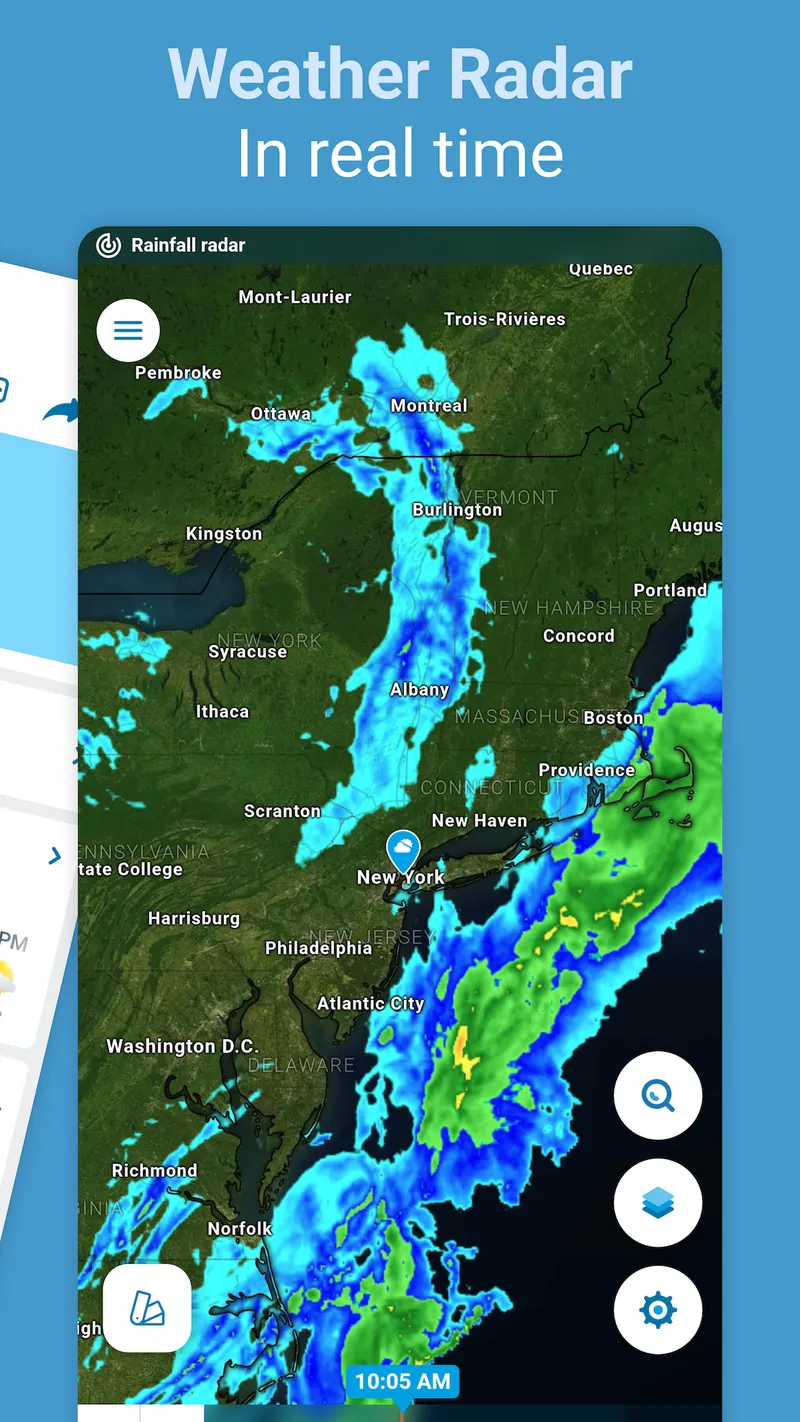
Task: Select the Montreal city label
Action: [429, 406]
